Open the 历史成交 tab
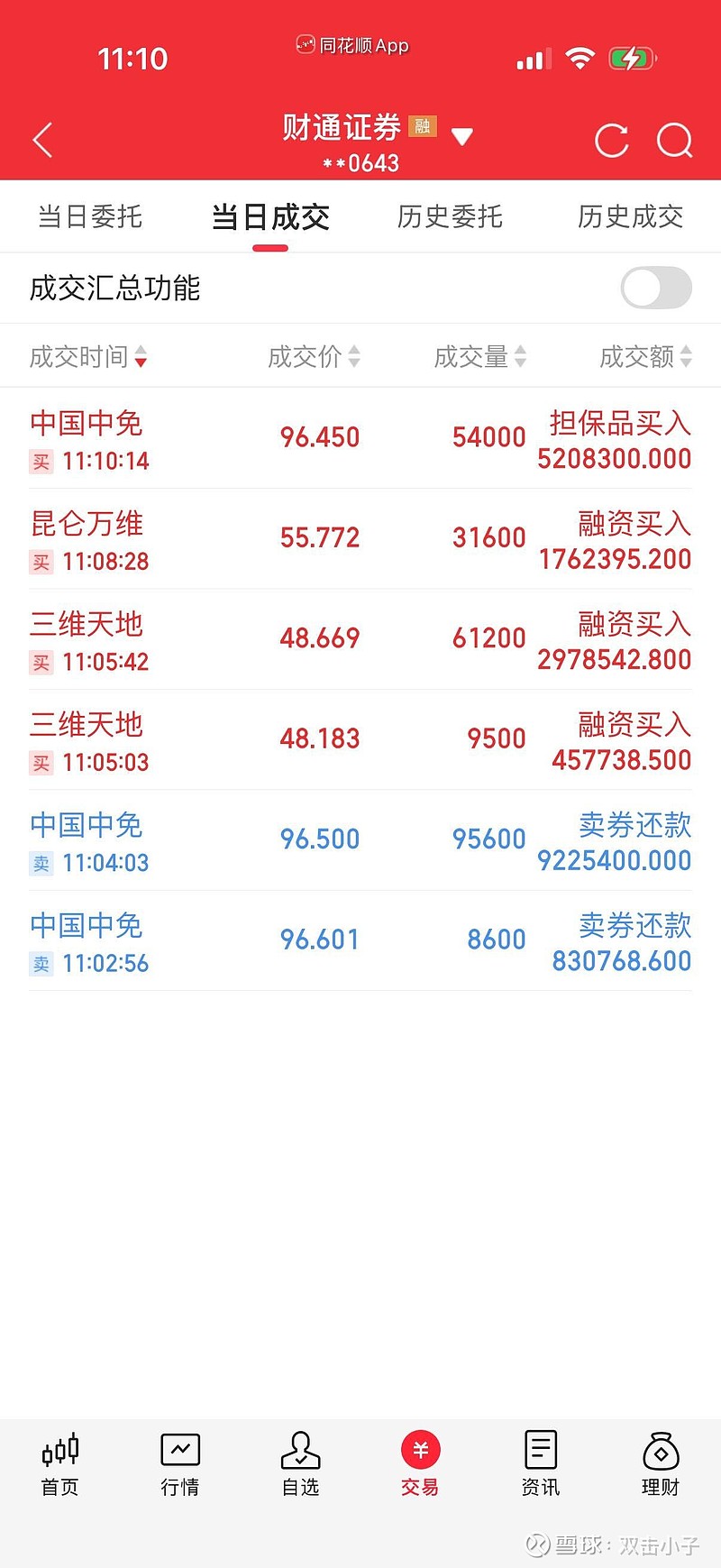721x1568 pixels. click(630, 216)
